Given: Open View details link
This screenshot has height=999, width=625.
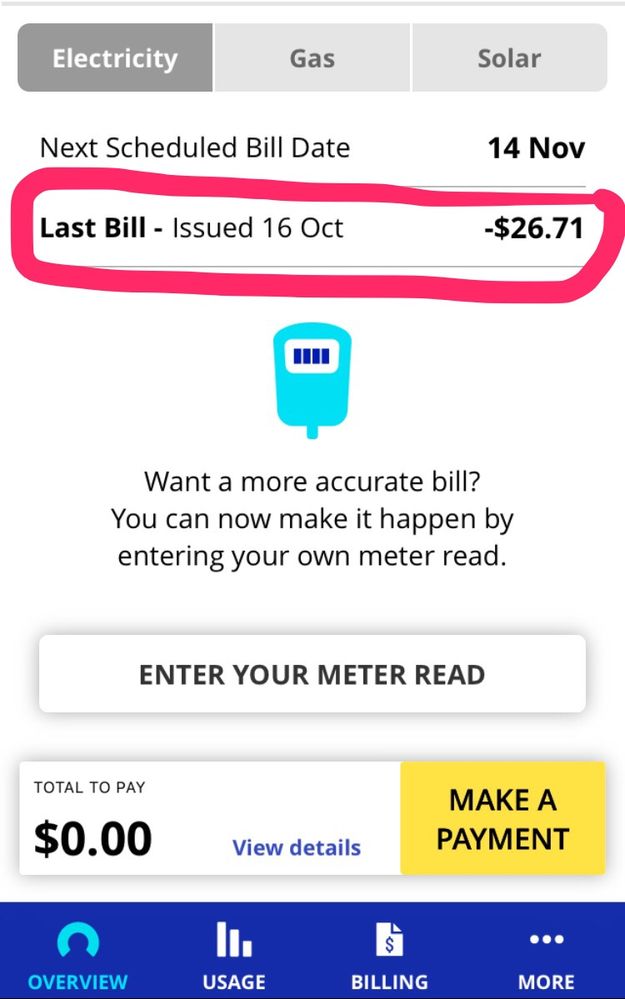Looking at the screenshot, I should (x=296, y=848).
